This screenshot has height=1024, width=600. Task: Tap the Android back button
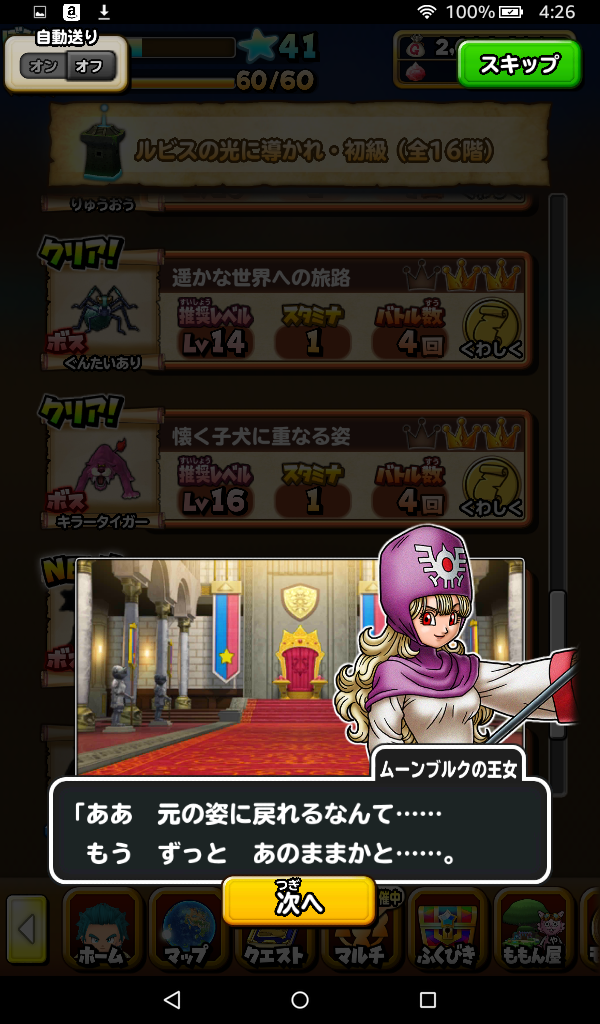click(x=172, y=999)
